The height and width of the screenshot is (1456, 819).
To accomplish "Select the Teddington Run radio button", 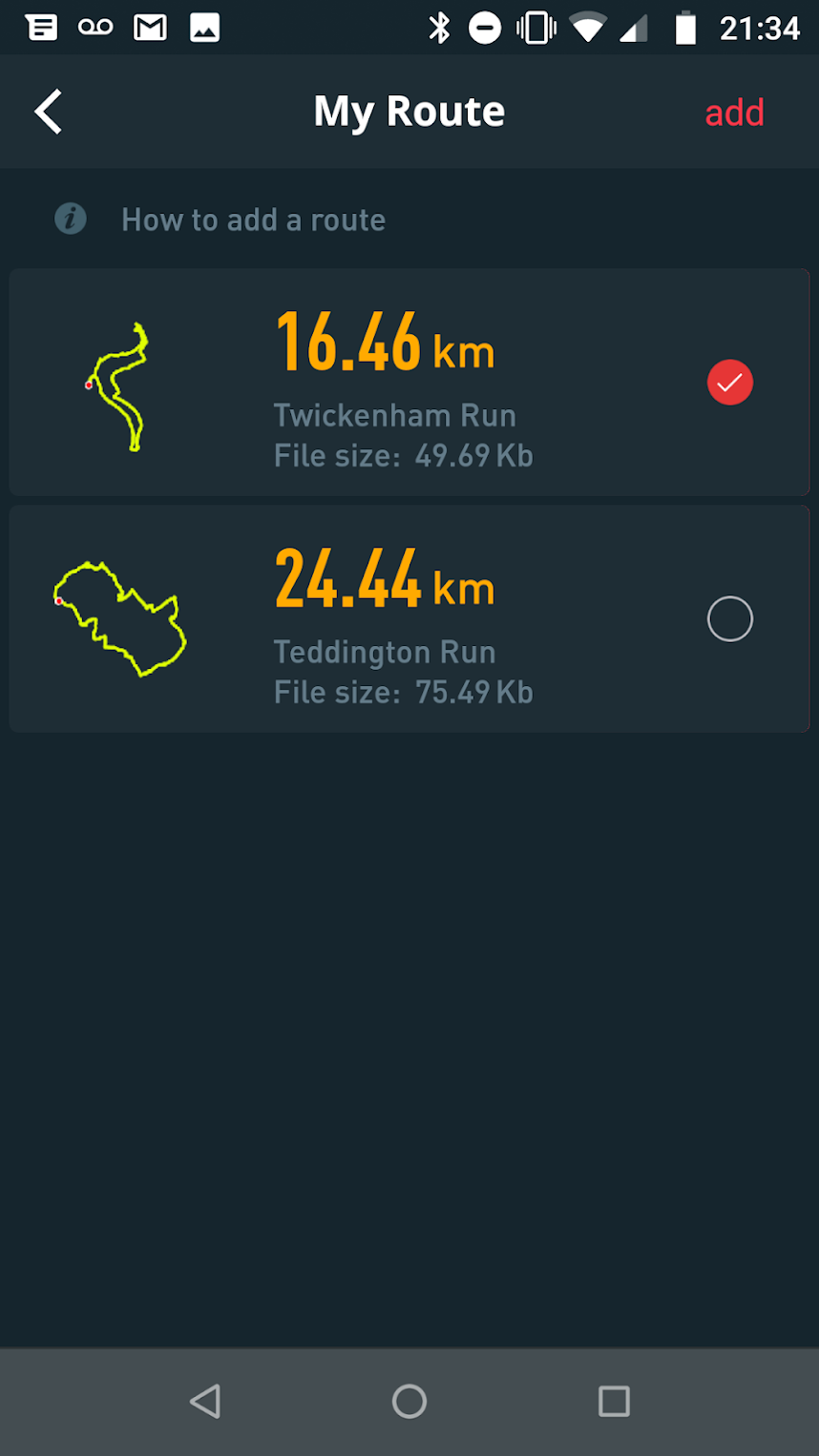I will pos(730,619).
